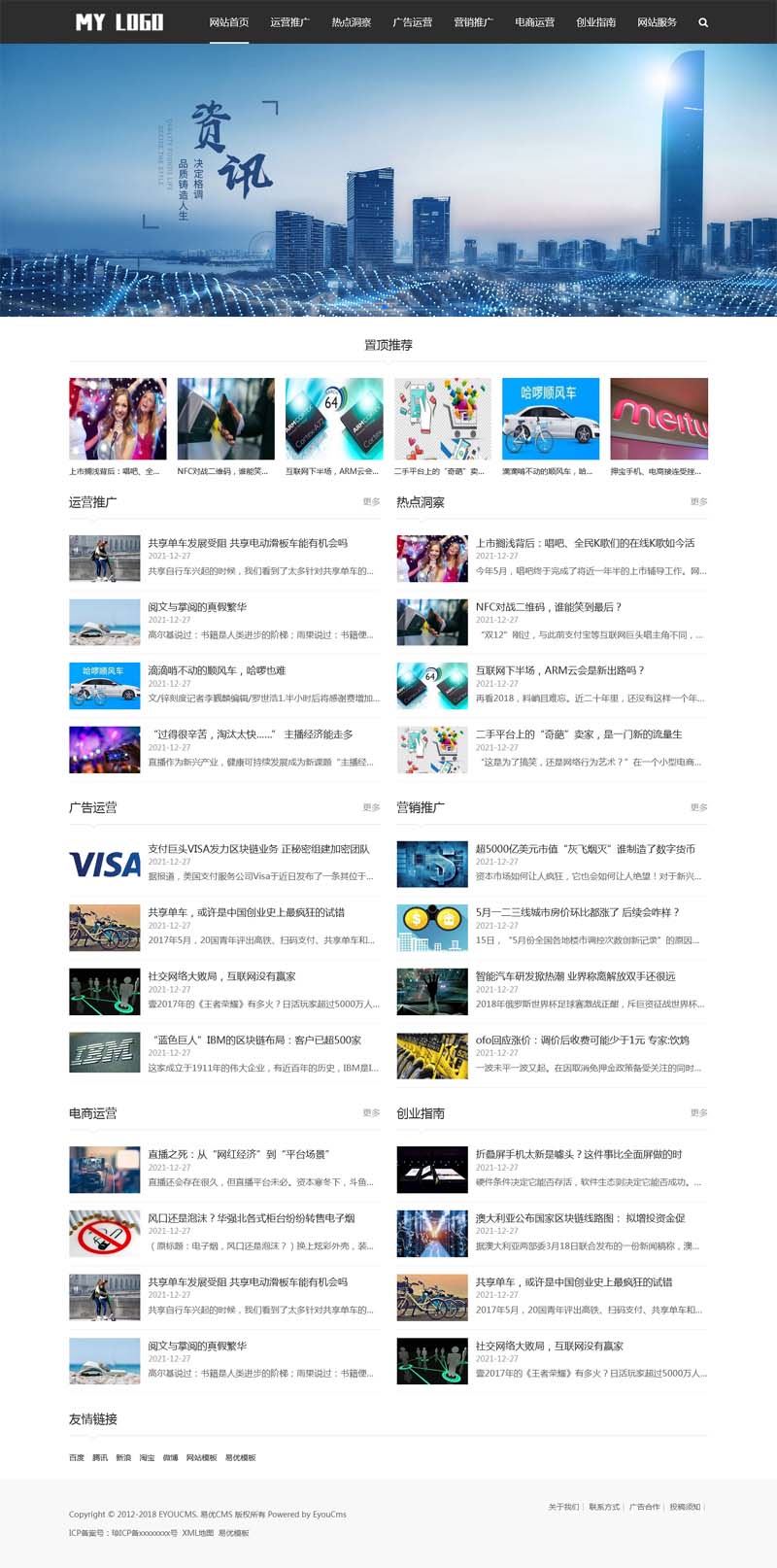777x1568 pixels.
Task: Open 营销推广 from the top menu
Action: click(x=474, y=22)
